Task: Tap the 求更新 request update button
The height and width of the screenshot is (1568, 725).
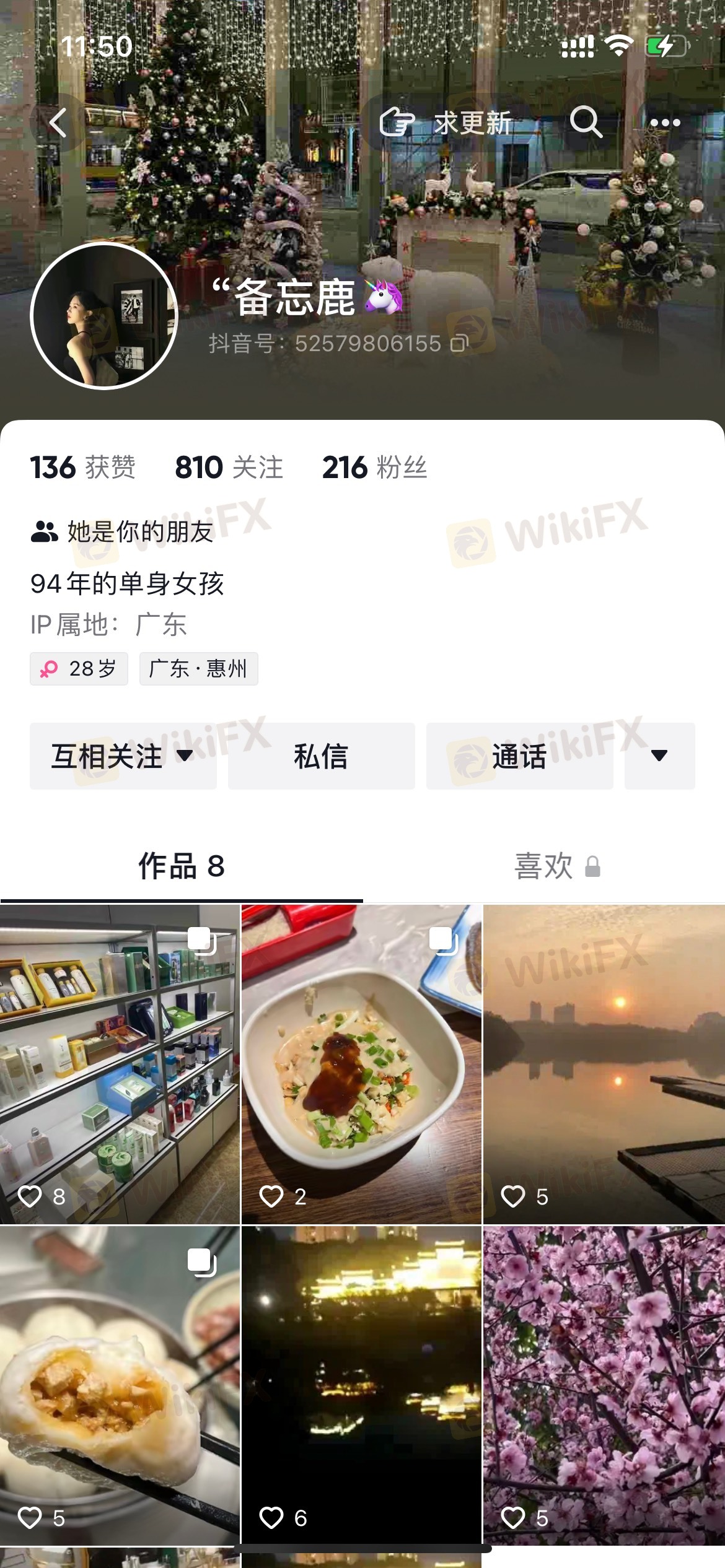Action: click(x=447, y=123)
